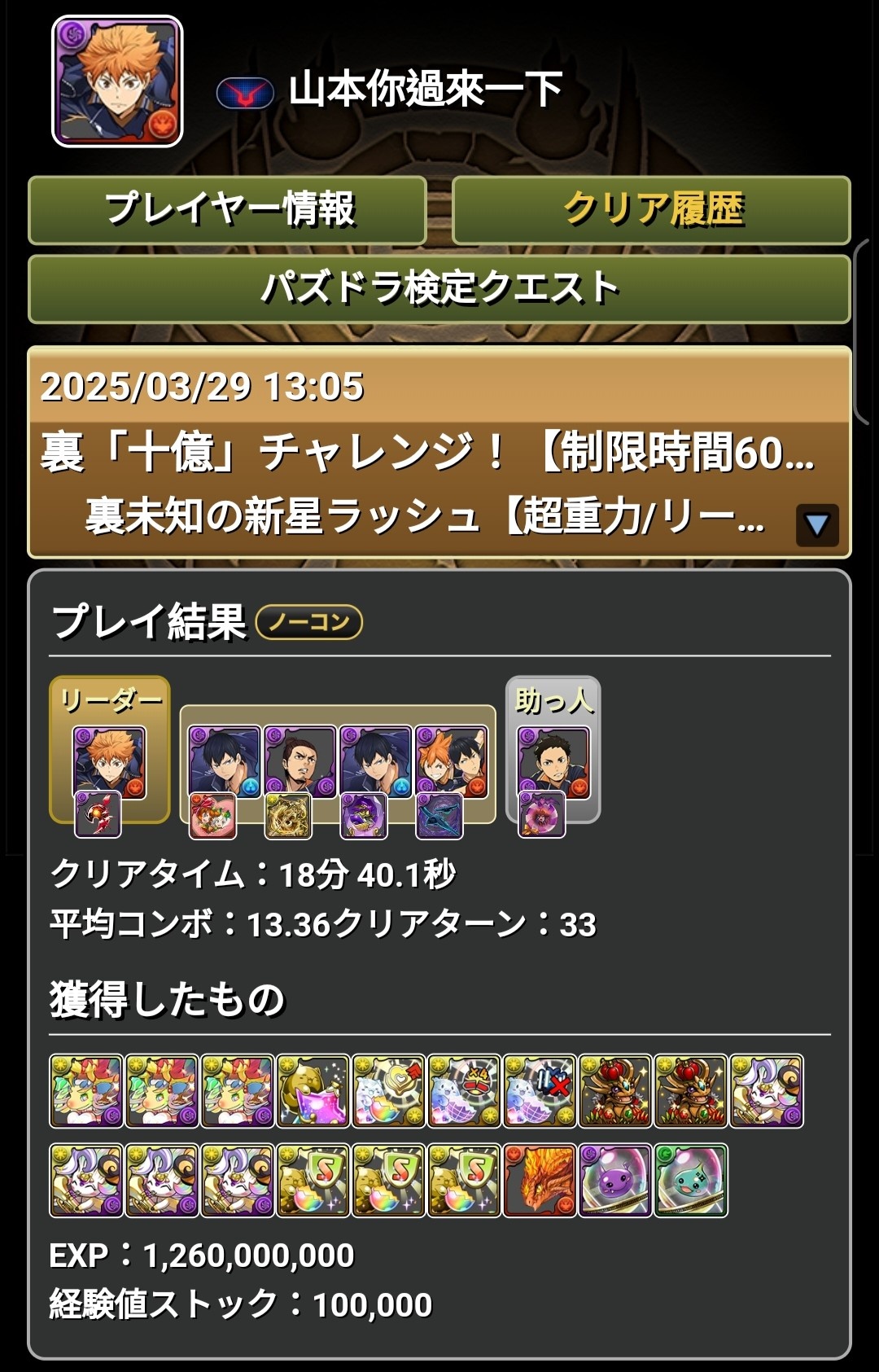Viewport: 879px width, 1372px height.
Task: Switch to the クリア履歴 tab
Action: click(x=651, y=210)
